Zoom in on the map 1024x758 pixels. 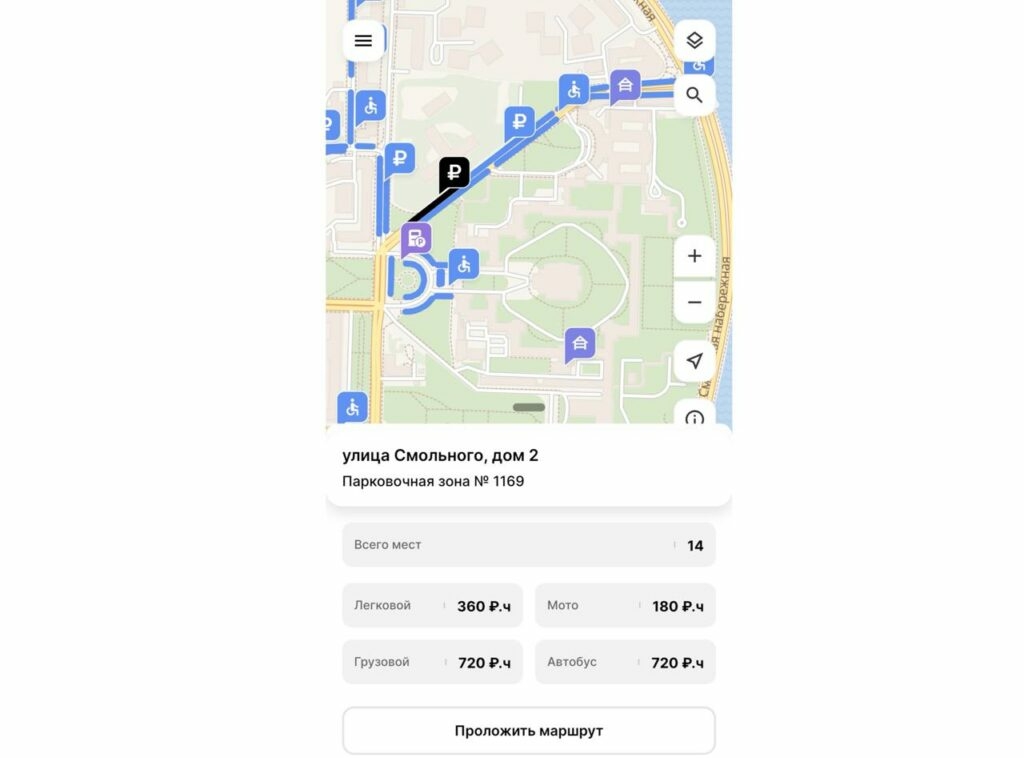(694, 256)
